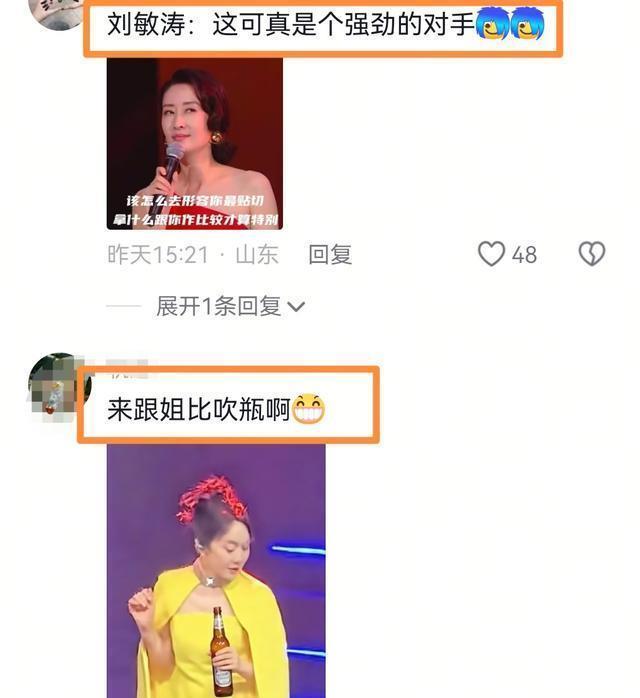This screenshot has height=698, width=640.
Task: Dislike the 刘敏涛 comment
Action: [x=592, y=254]
